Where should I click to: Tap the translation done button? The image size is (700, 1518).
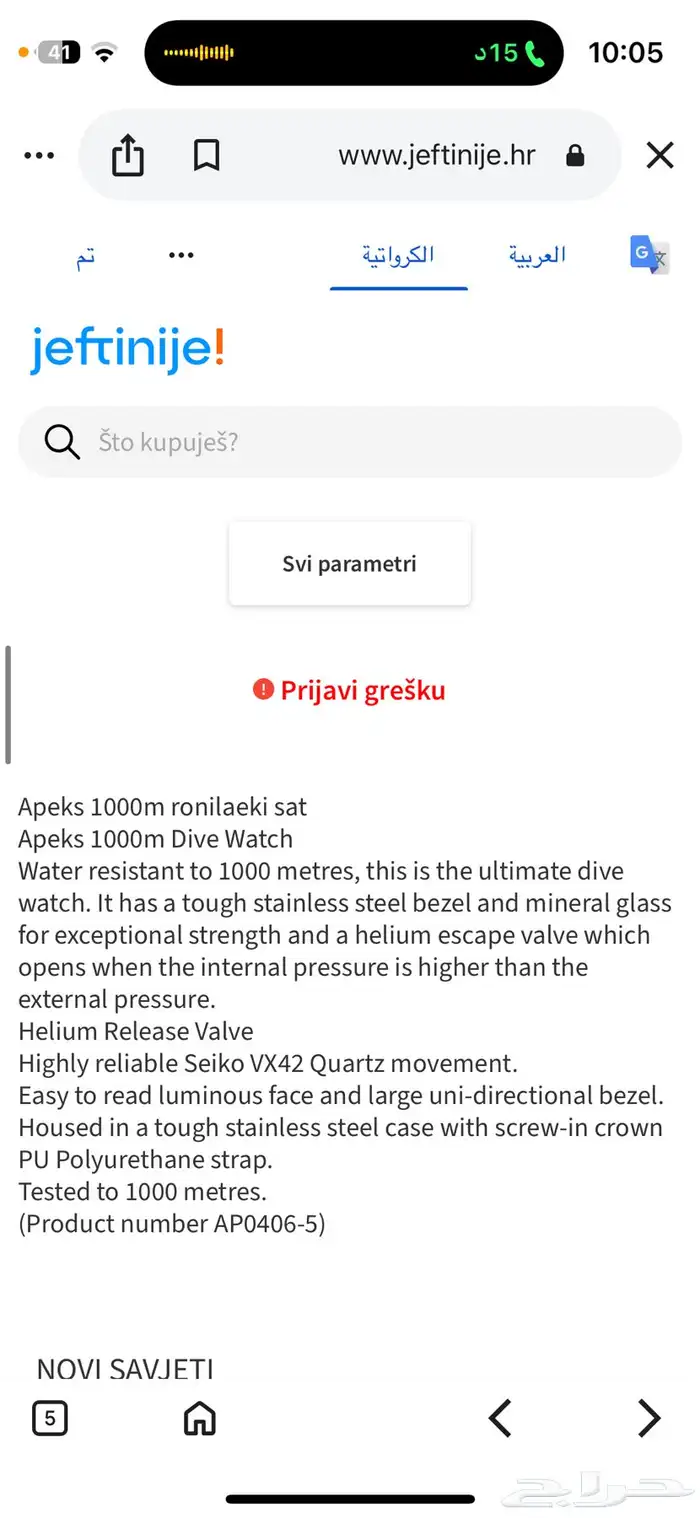tap(86, 256)
